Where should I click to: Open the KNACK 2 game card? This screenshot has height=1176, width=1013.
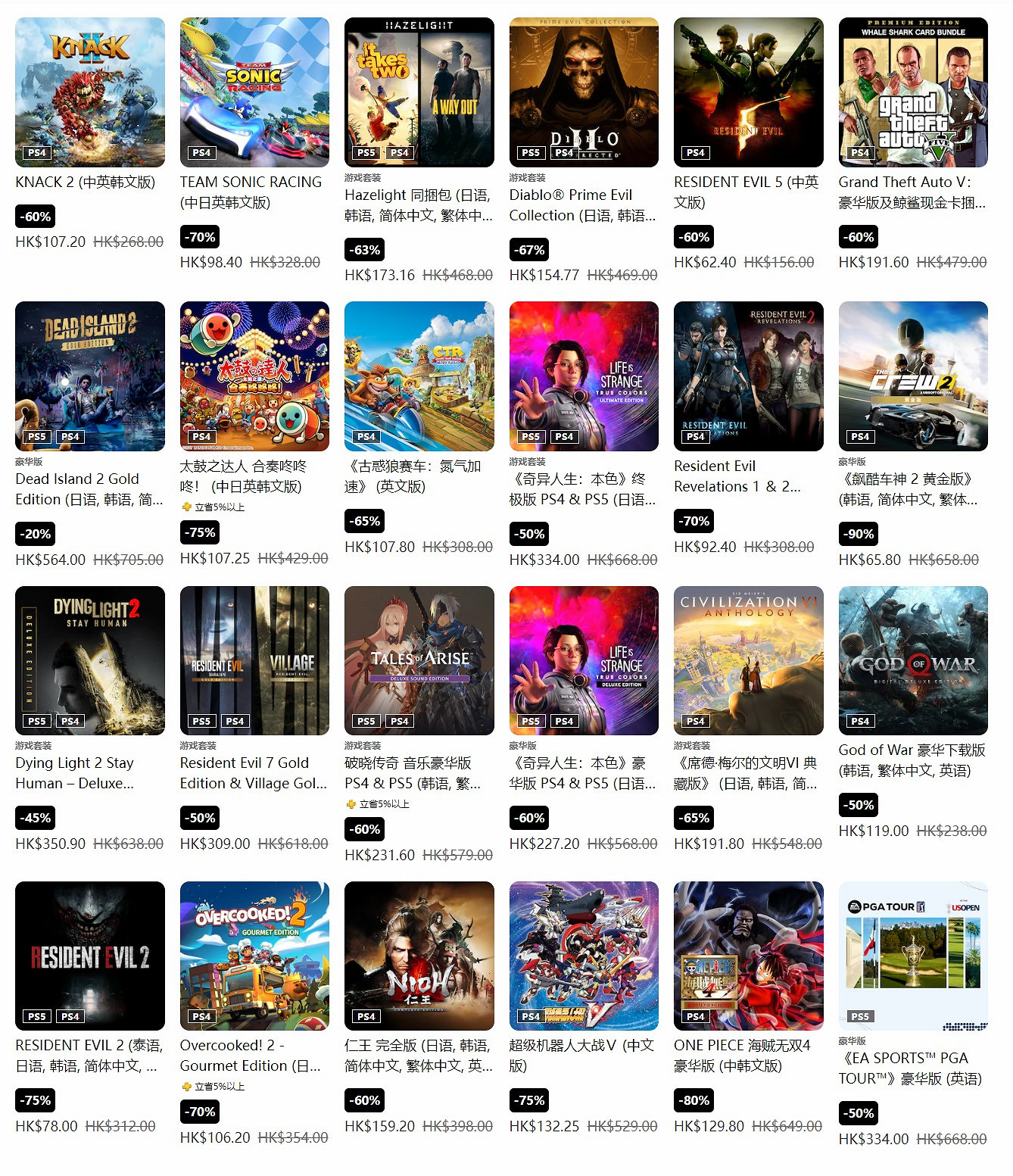pyautogui.click(x=89, y=92)
